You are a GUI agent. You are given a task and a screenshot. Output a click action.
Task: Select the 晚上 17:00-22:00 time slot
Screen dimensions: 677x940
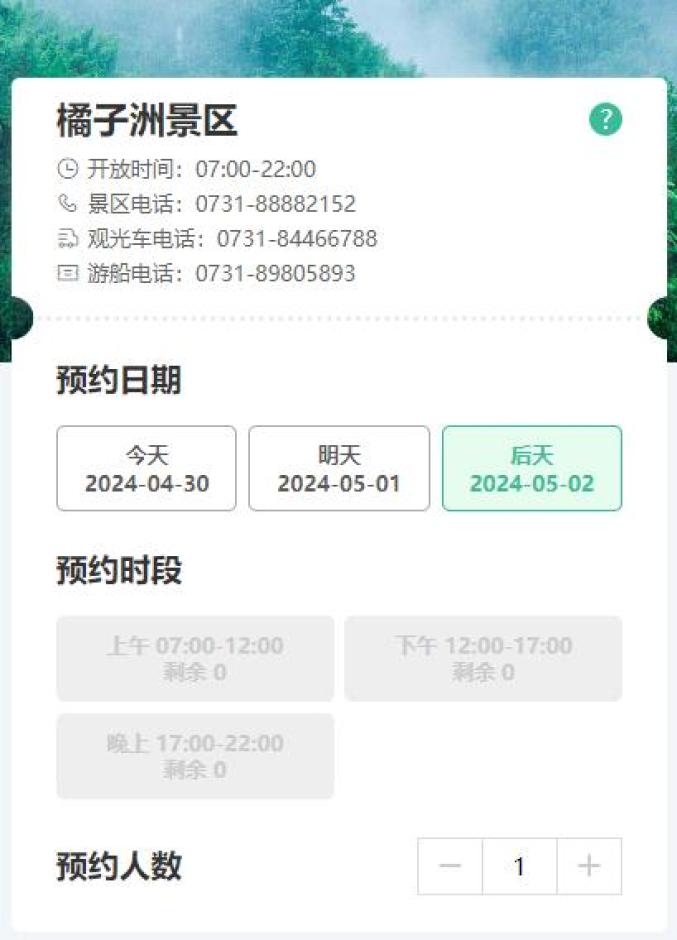point(195,756)
